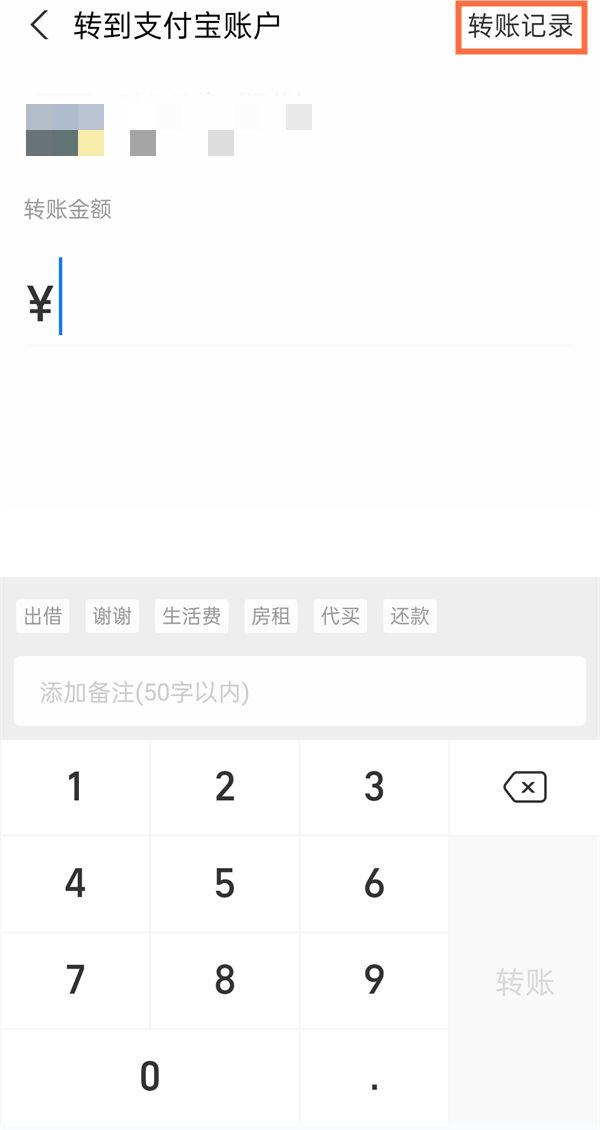This screenshot has height=1130, width=600.
Task: Enter digit 0 on the keypad
Action: coord(150,1076)
